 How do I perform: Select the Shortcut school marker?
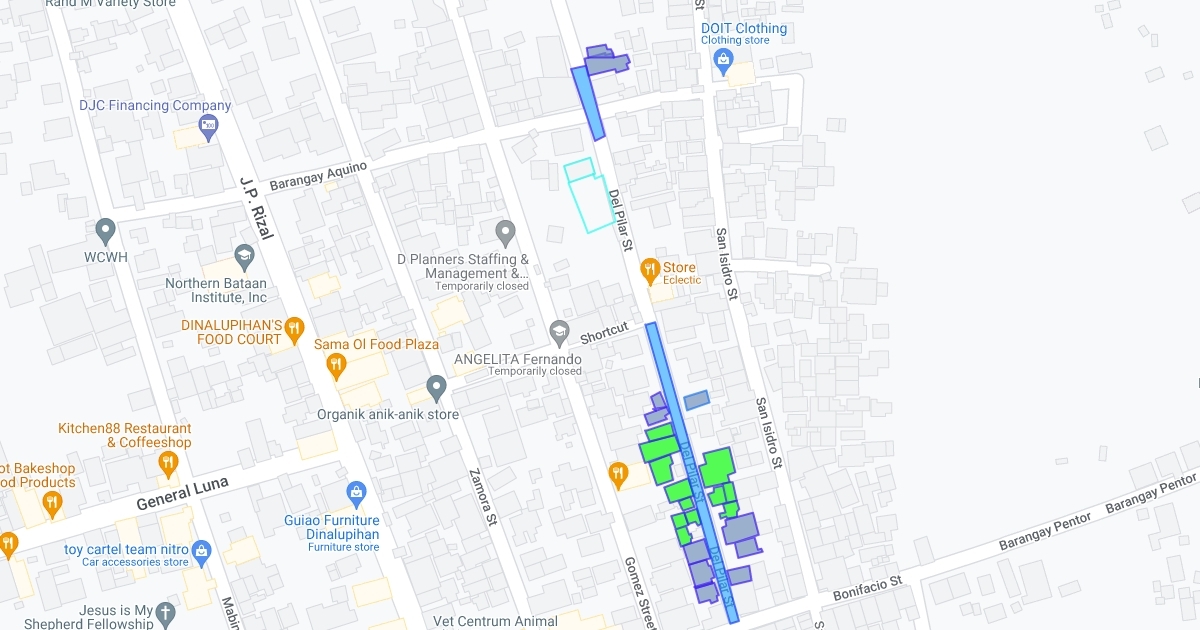click(560, 331)
